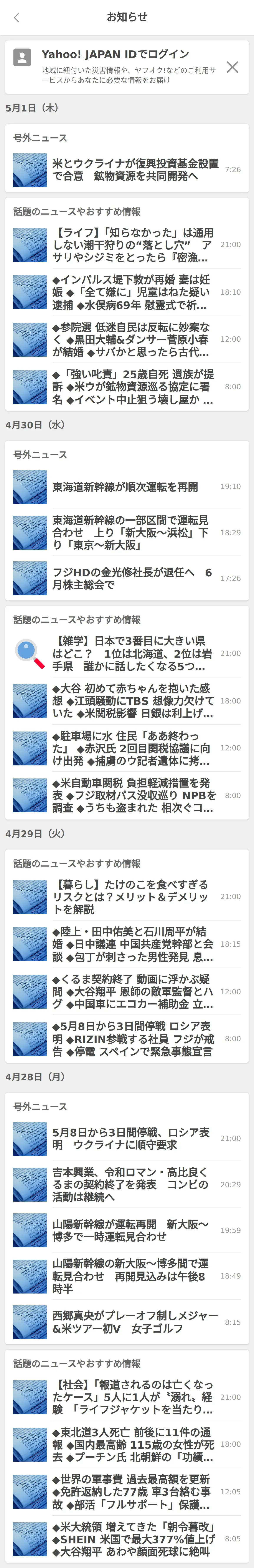The width and height of the screenshot is (254, 1568).
Task: Read the たけのこを食べすぎるリスク article
Action: point(132,897)
